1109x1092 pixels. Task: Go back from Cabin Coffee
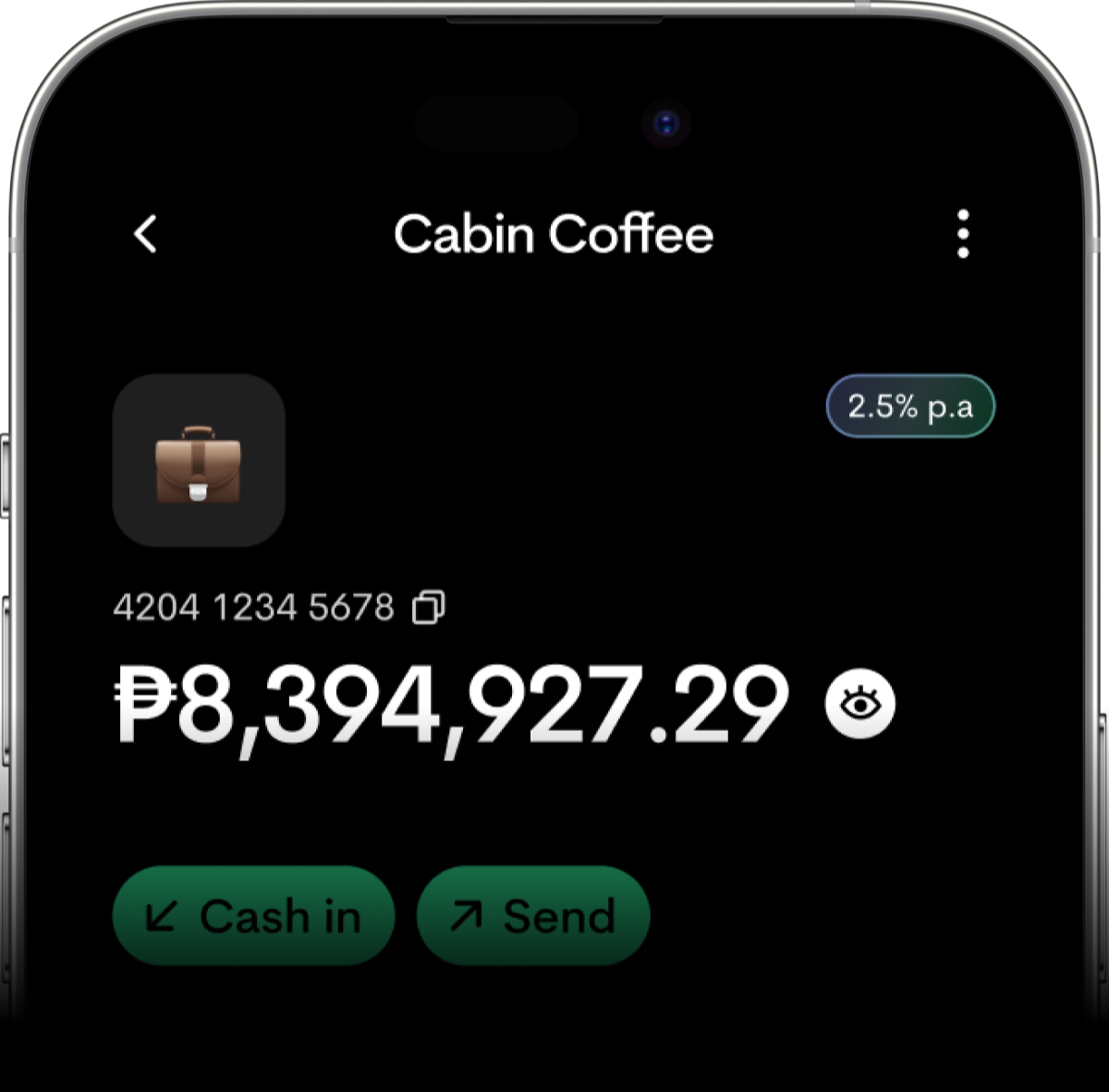pyautogui.click(x=145, y=235)
